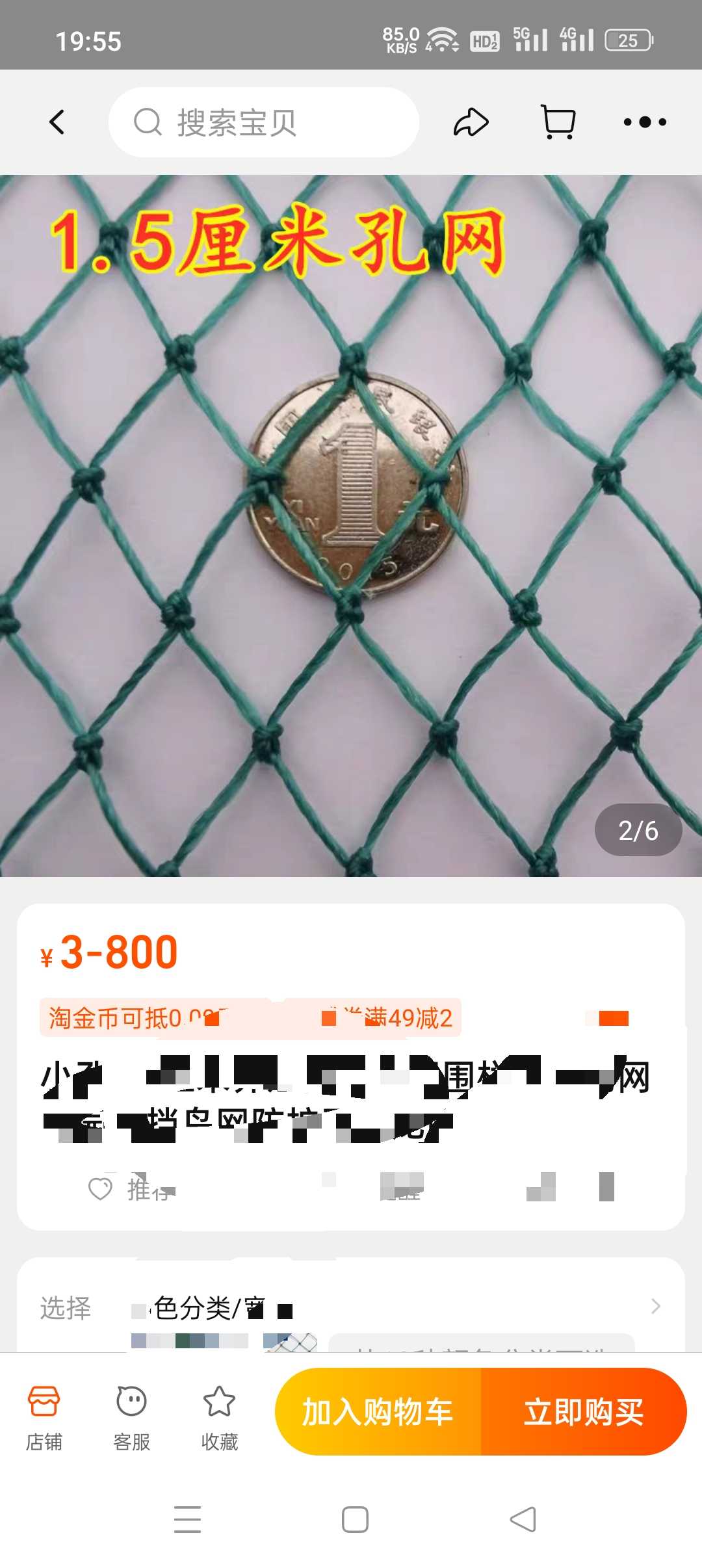Contact 客服 customer service
Image resolution: width=702 pixels, height=1568 pixels.
click(132, 1418)
